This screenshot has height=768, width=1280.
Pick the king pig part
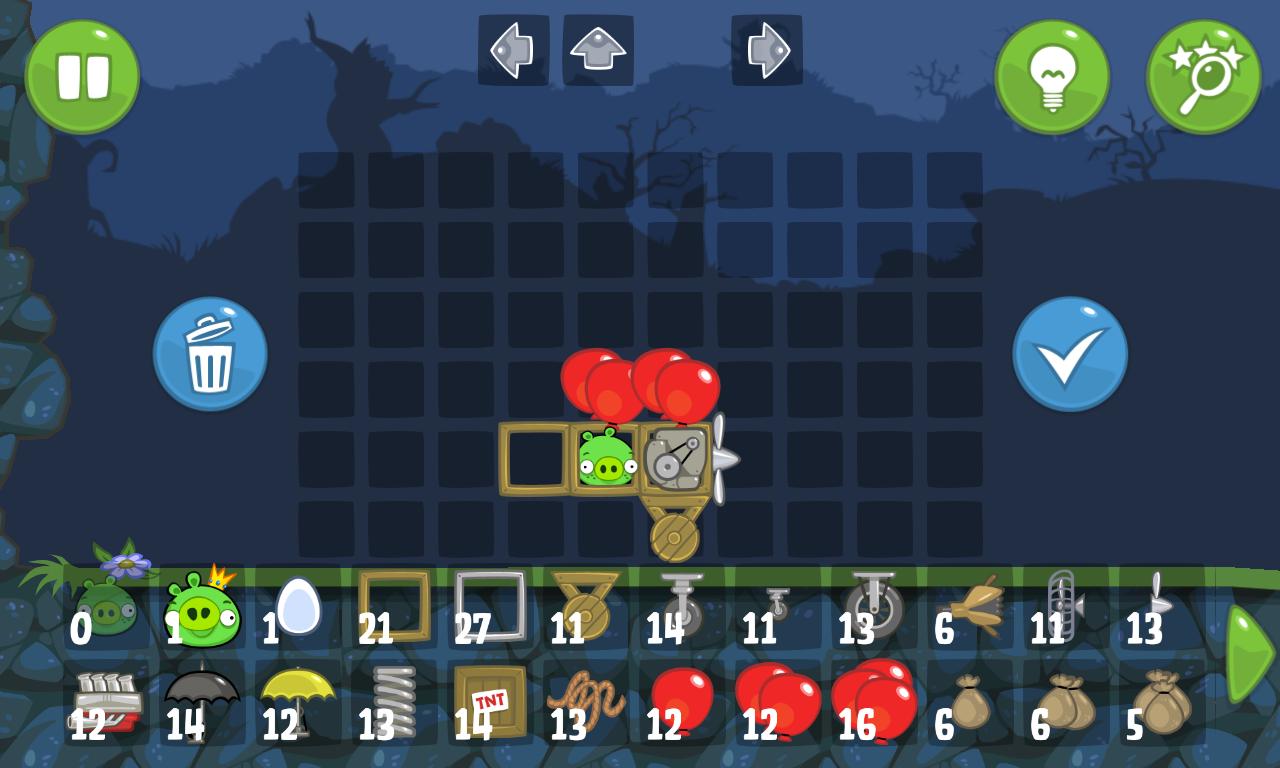coord(203,608)
